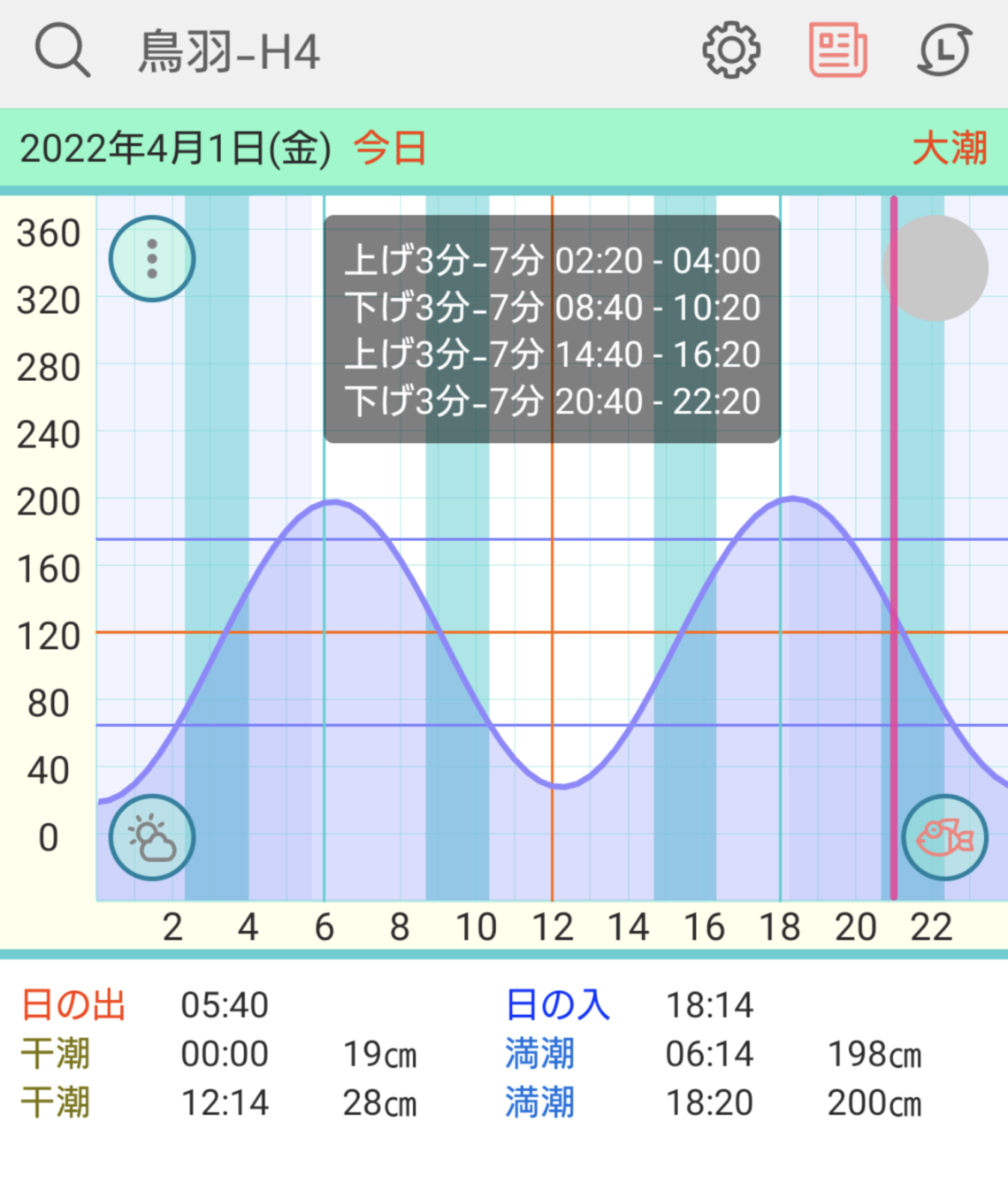Open the view history clock icon
This screenshot has height=1190, width=1008.
[944, 50]
